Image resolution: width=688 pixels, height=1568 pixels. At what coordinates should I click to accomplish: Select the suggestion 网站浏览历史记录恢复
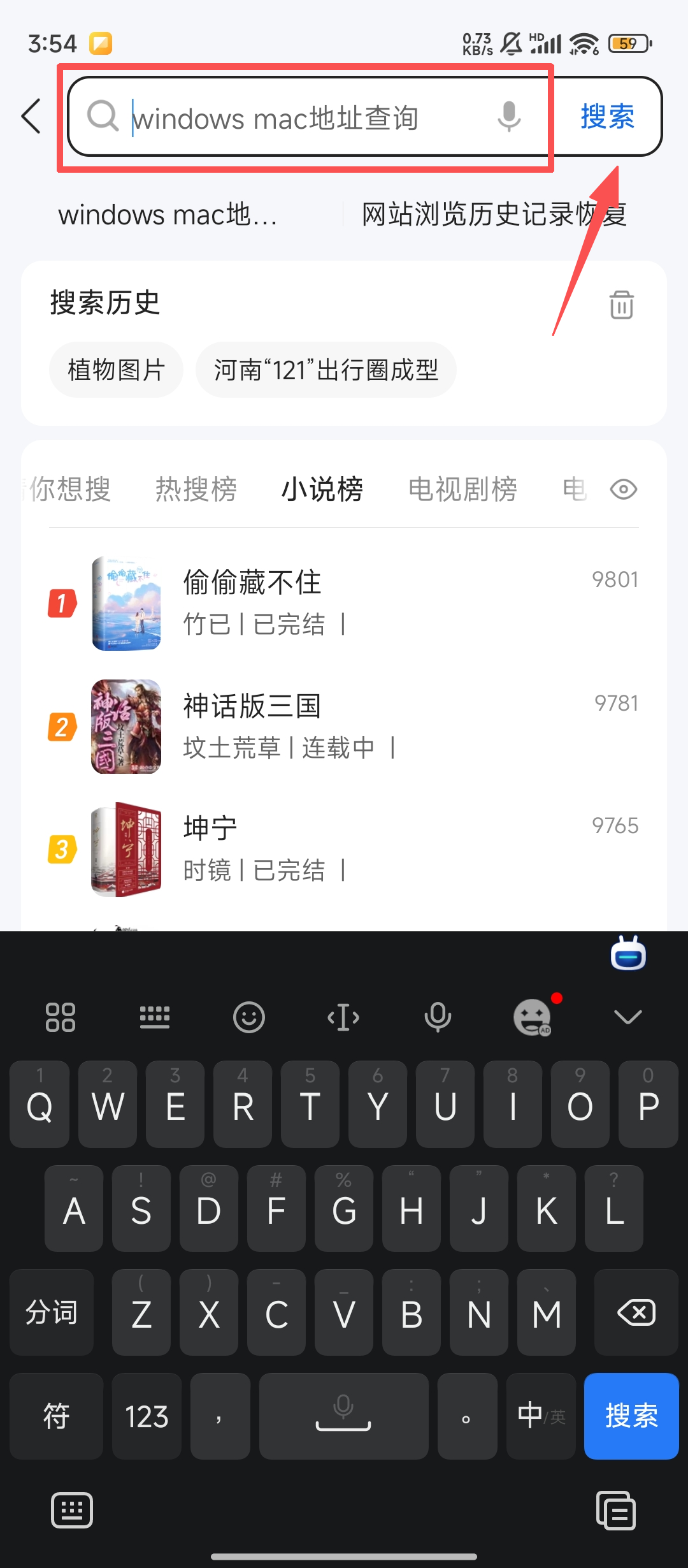494,215
